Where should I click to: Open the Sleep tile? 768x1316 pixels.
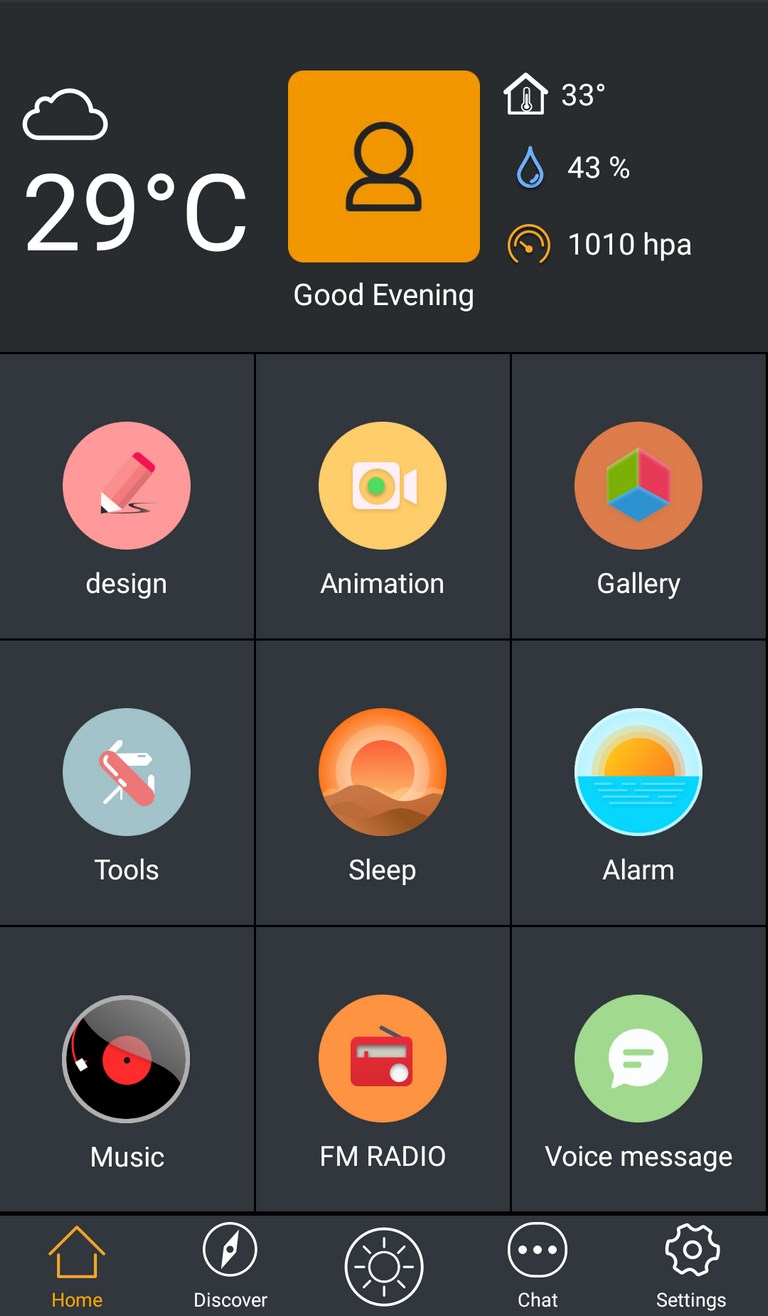(383, 783)
